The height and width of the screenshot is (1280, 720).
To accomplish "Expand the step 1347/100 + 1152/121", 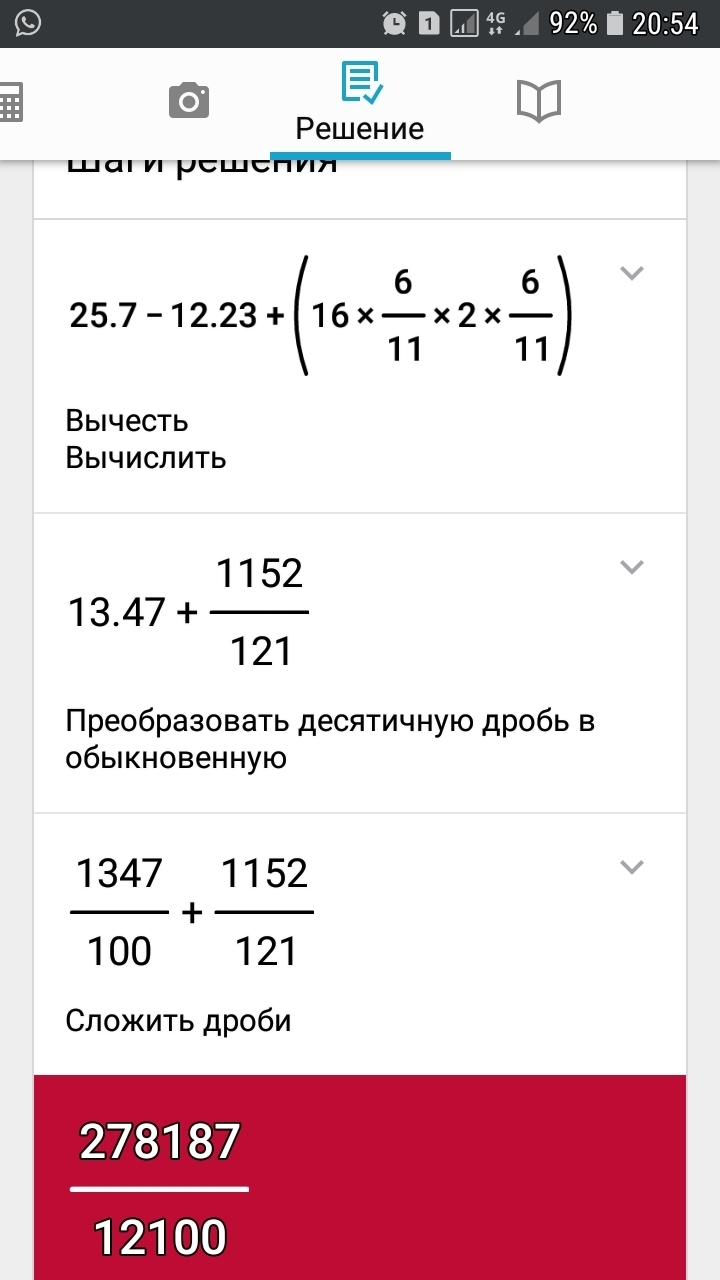I will [x=631, y=867].
